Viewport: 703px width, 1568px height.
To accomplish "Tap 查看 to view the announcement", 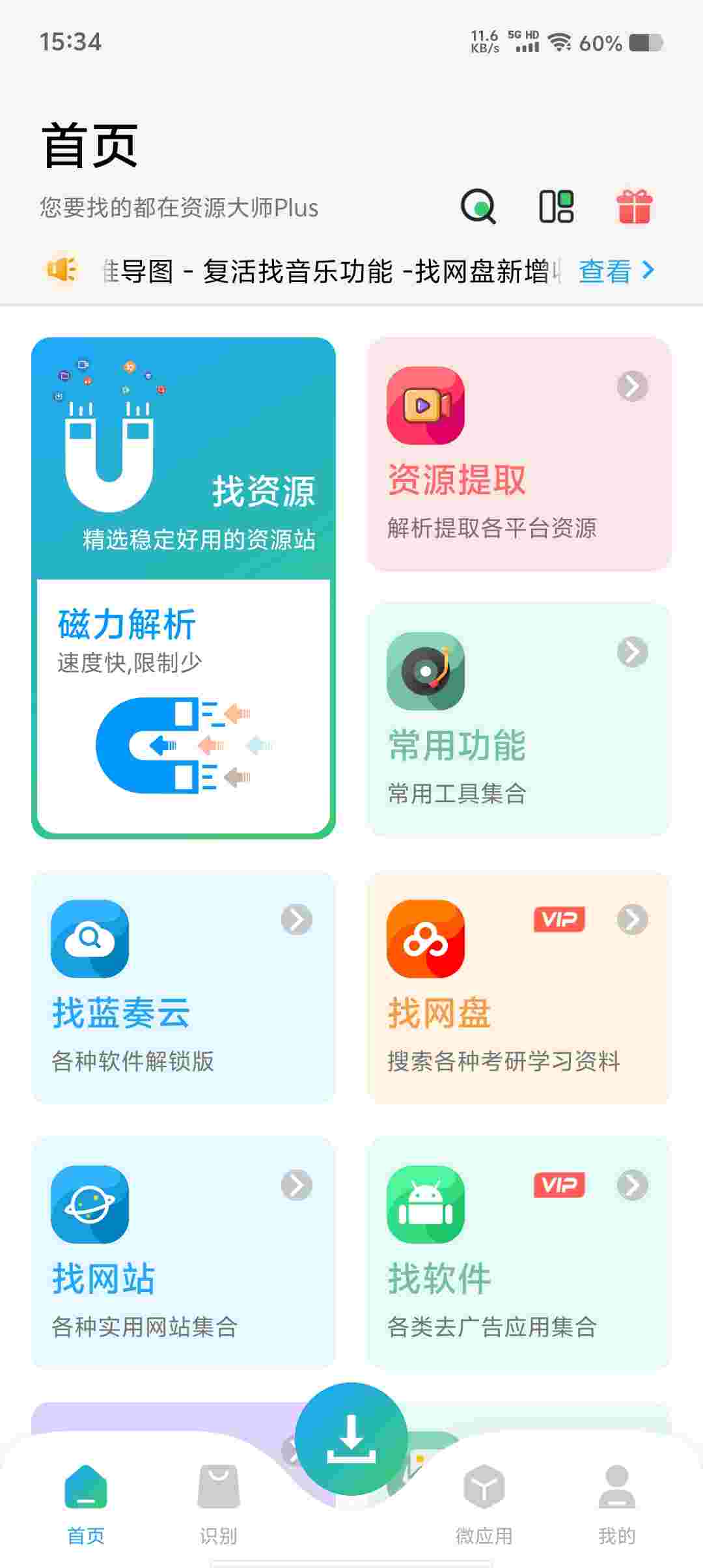I will pyautogui.click(x=616, y=271).
